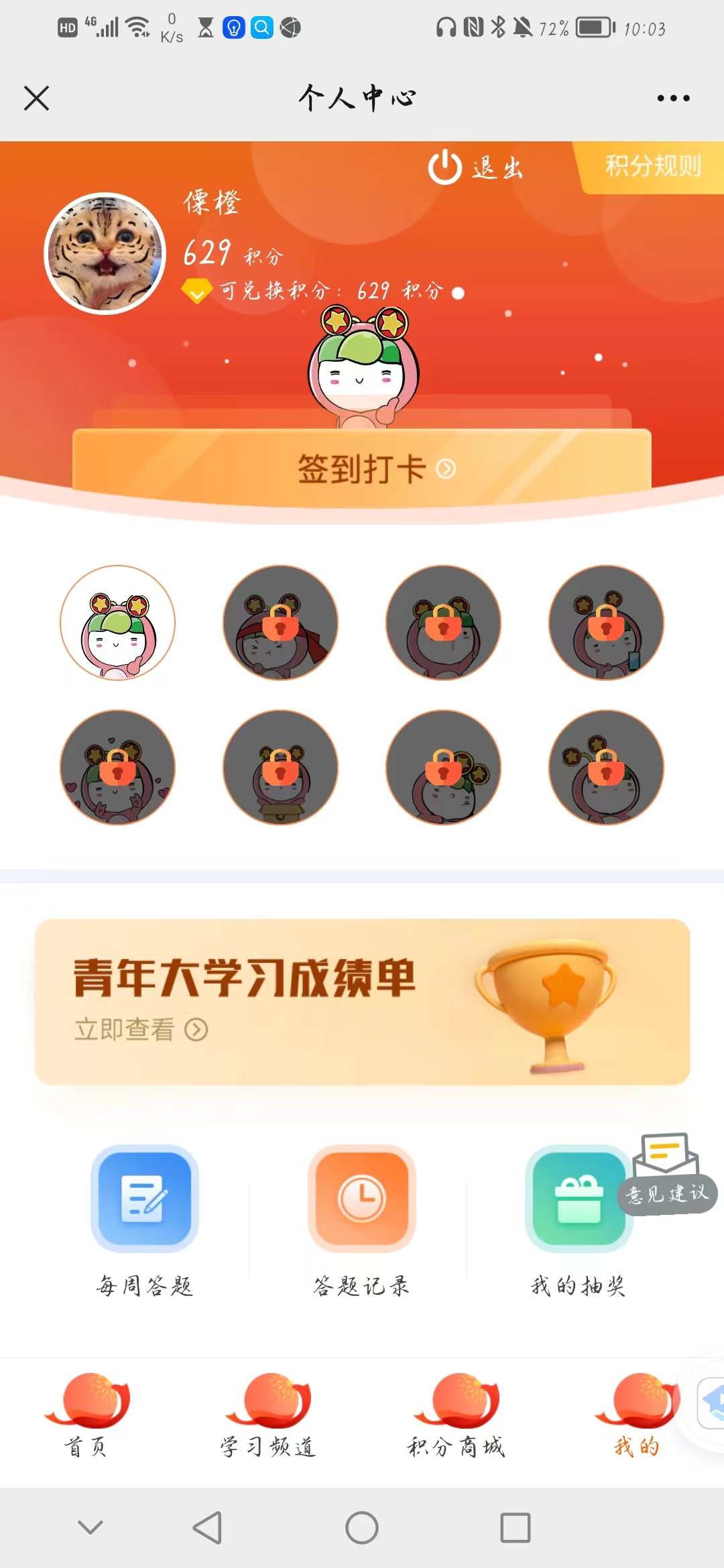Tap the 签到打卡 check-in button

point(362,468)
